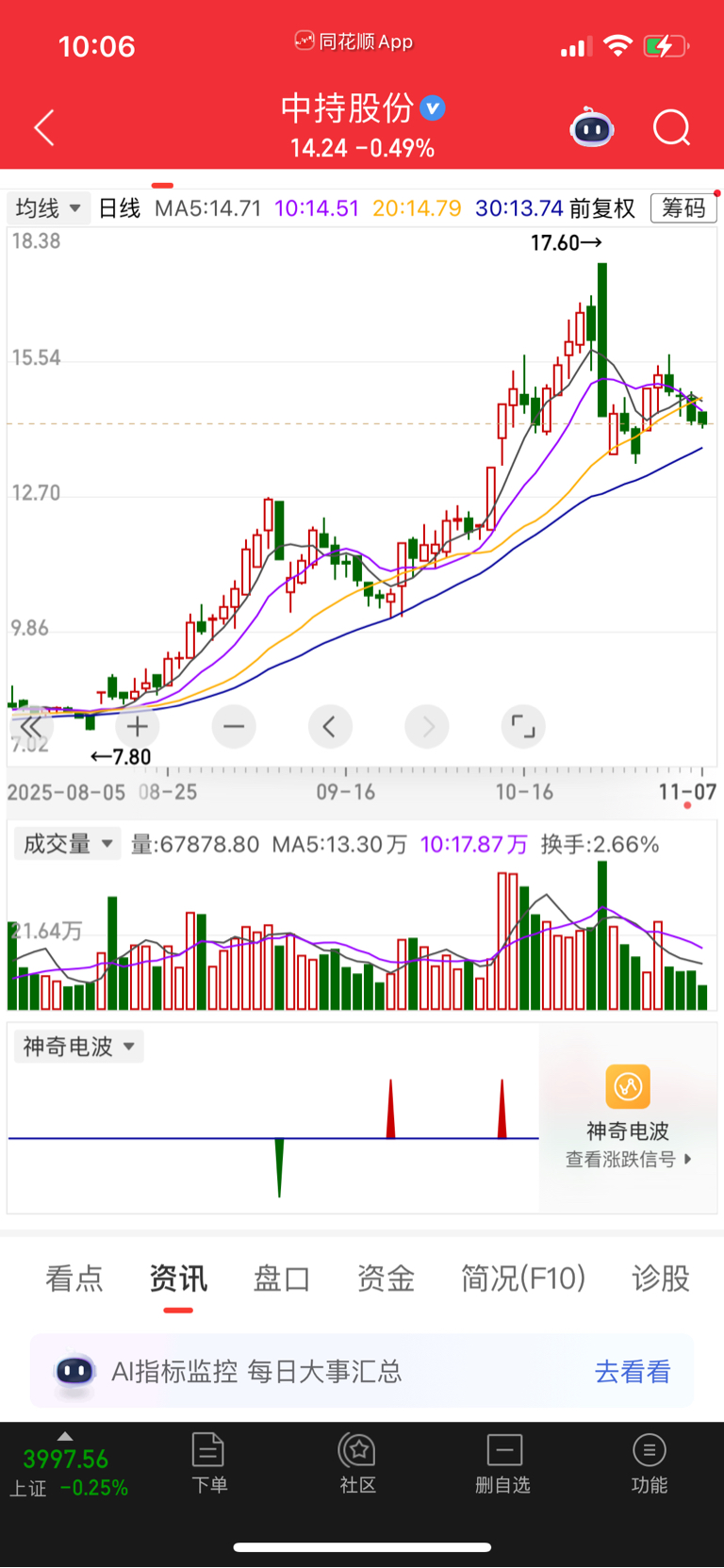Zoom in the K-line chart

point(138,727)
